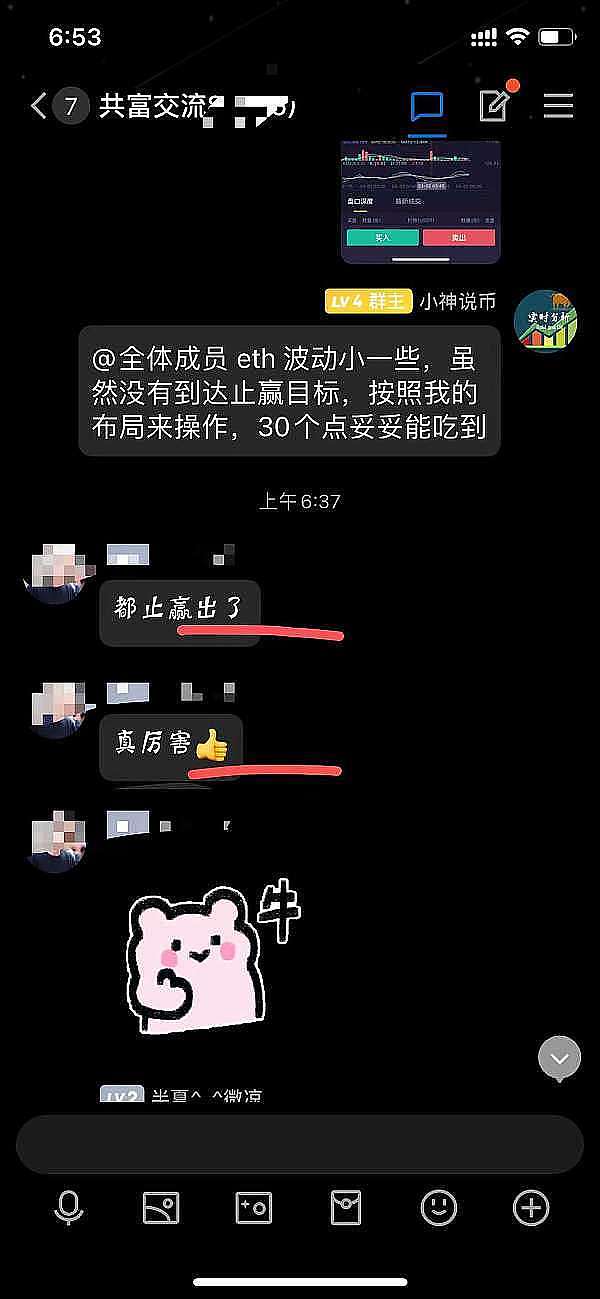Open the trading chart image message

pyautogui.click(x=420, y=200)
